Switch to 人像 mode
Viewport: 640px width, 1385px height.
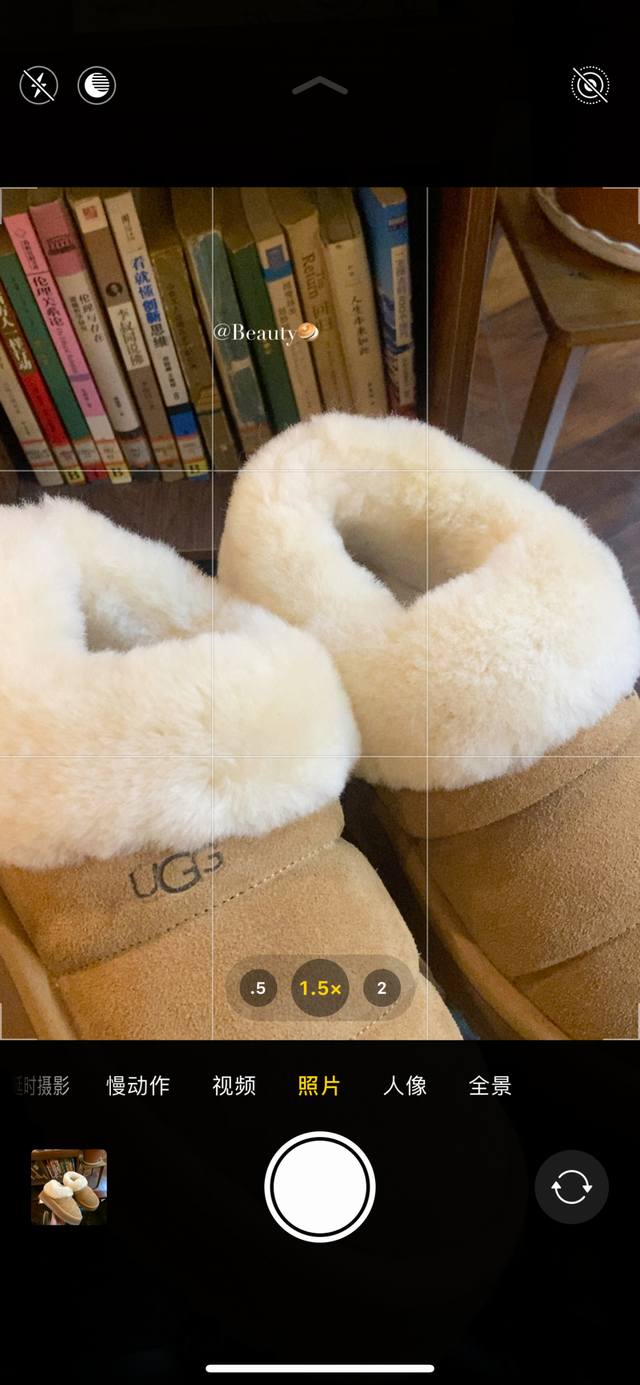pos(405,1086)
